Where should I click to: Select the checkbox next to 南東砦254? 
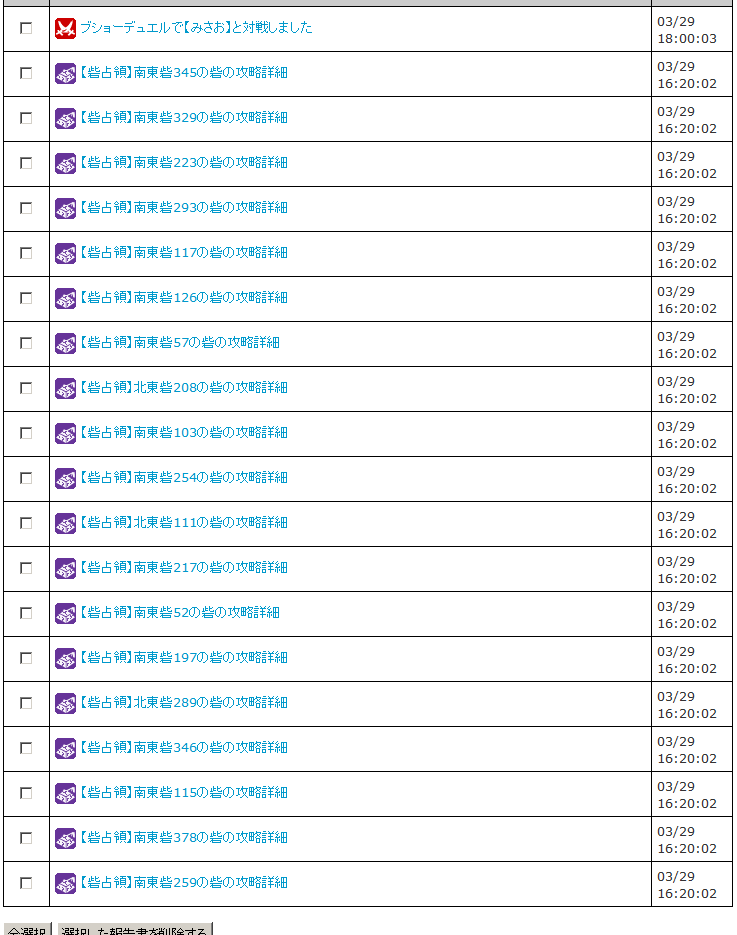(x=26, y=478)
